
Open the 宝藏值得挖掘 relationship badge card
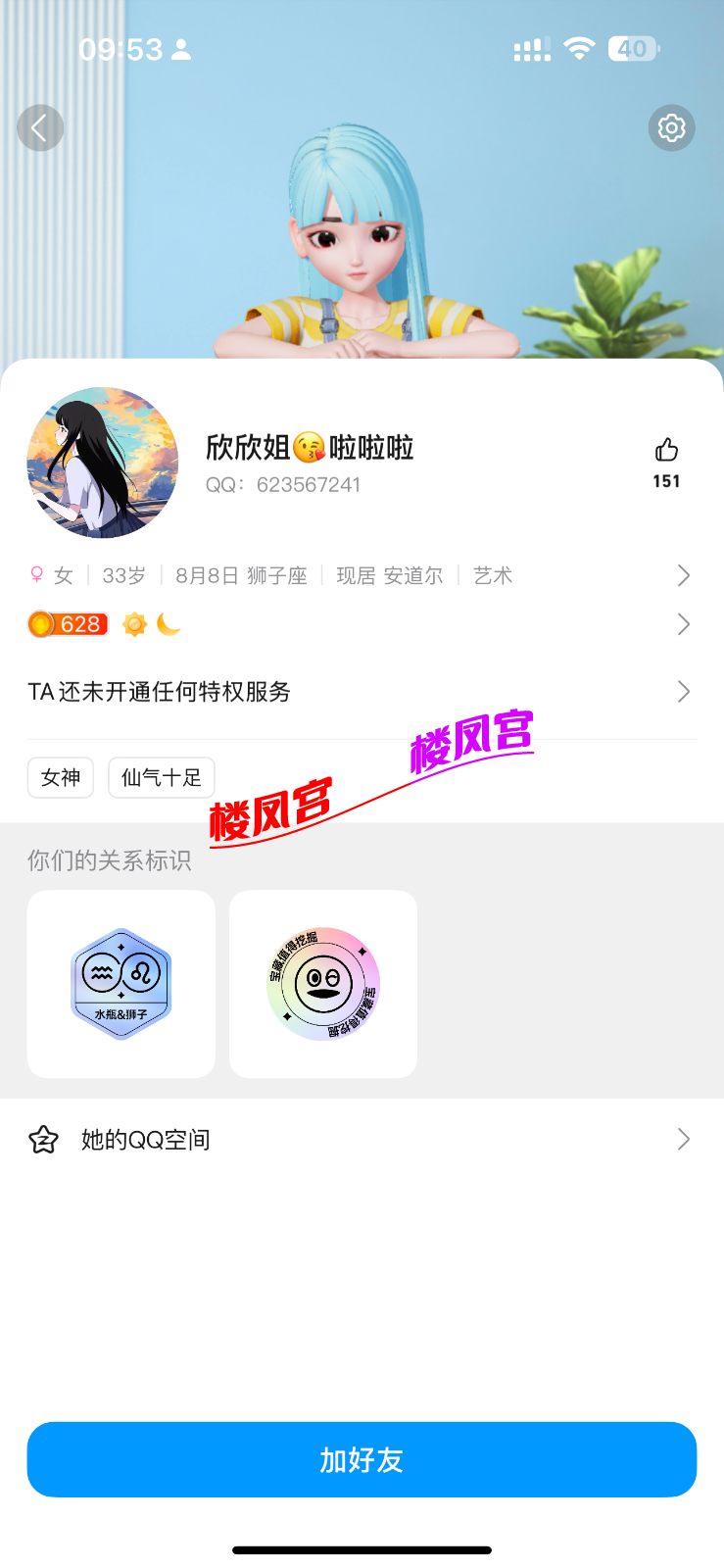323,984
